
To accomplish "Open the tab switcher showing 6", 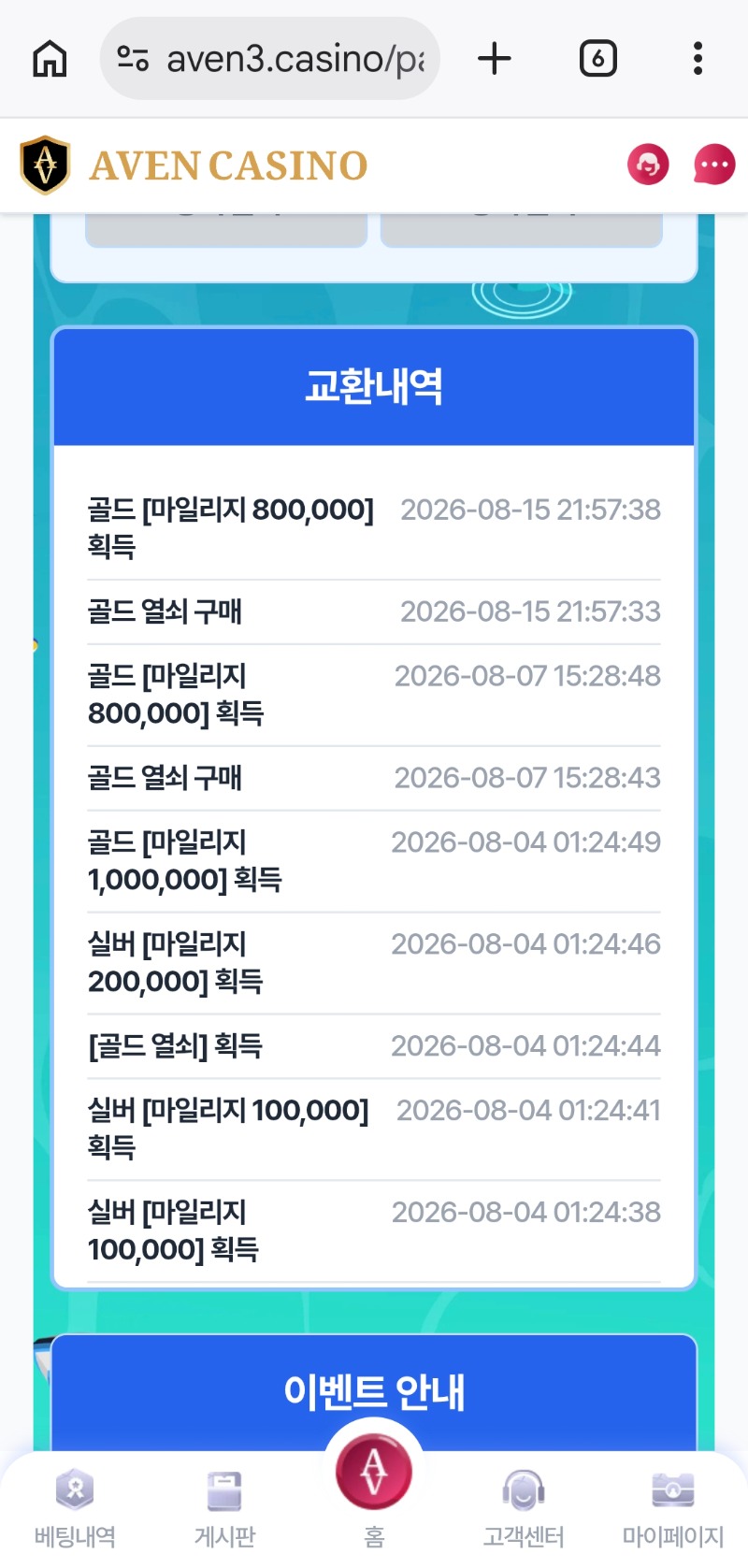I will point(598,59).
